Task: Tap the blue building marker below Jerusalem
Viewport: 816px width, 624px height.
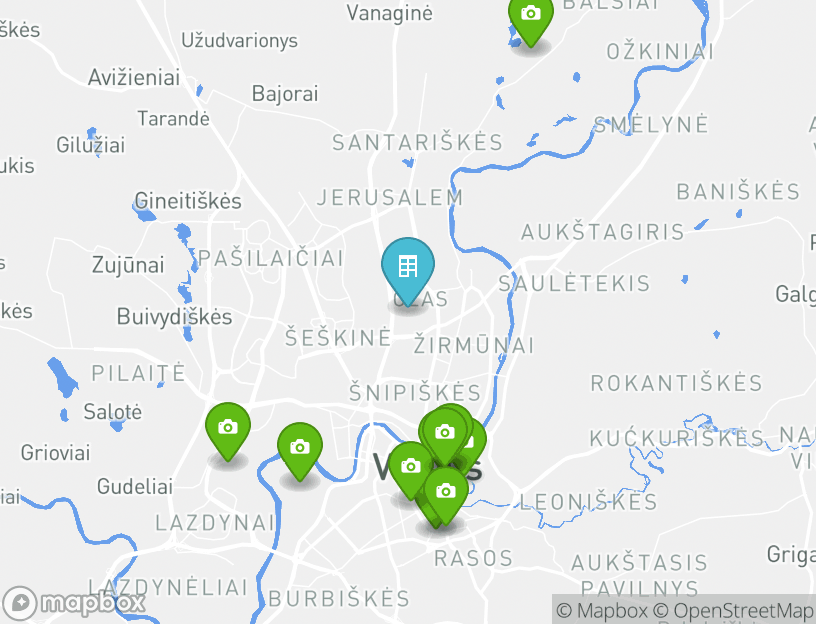Action: pos(407,268)
